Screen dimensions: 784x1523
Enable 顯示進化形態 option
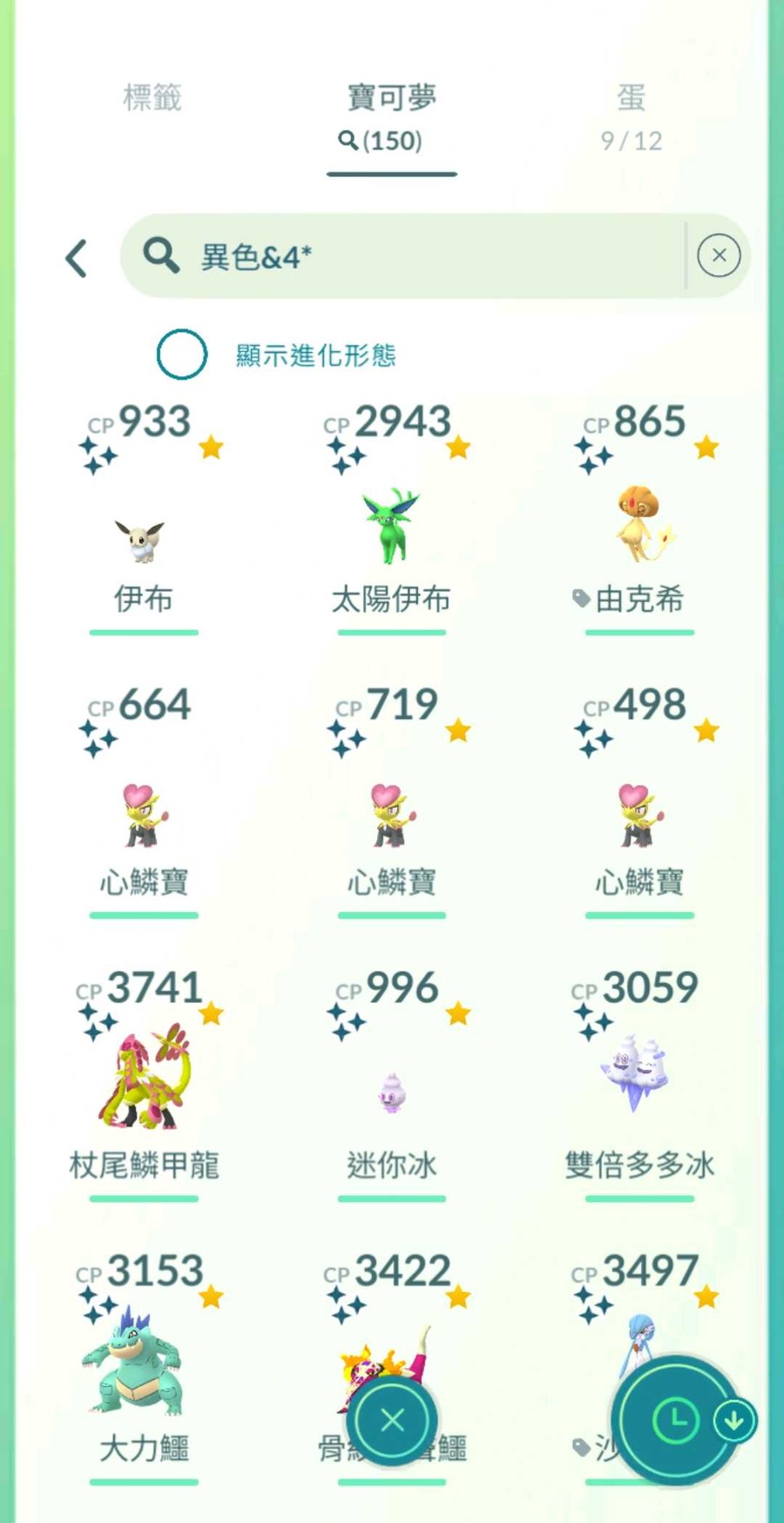(x=182, y=355)
